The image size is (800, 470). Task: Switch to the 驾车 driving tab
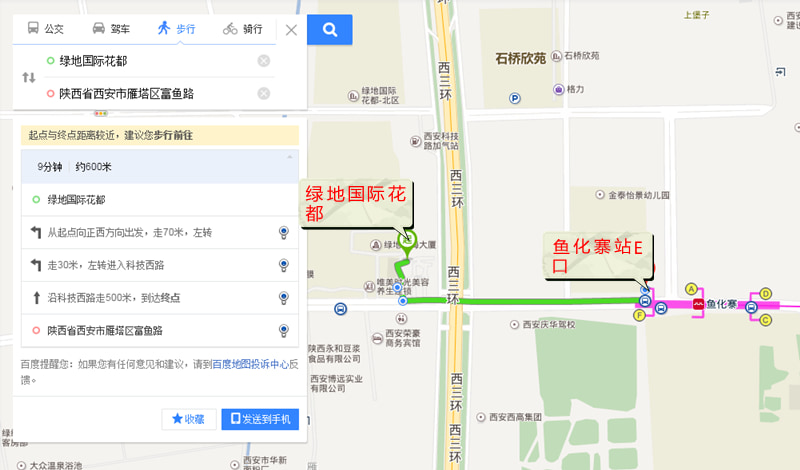pyautogui.click(x=112, y=29)
